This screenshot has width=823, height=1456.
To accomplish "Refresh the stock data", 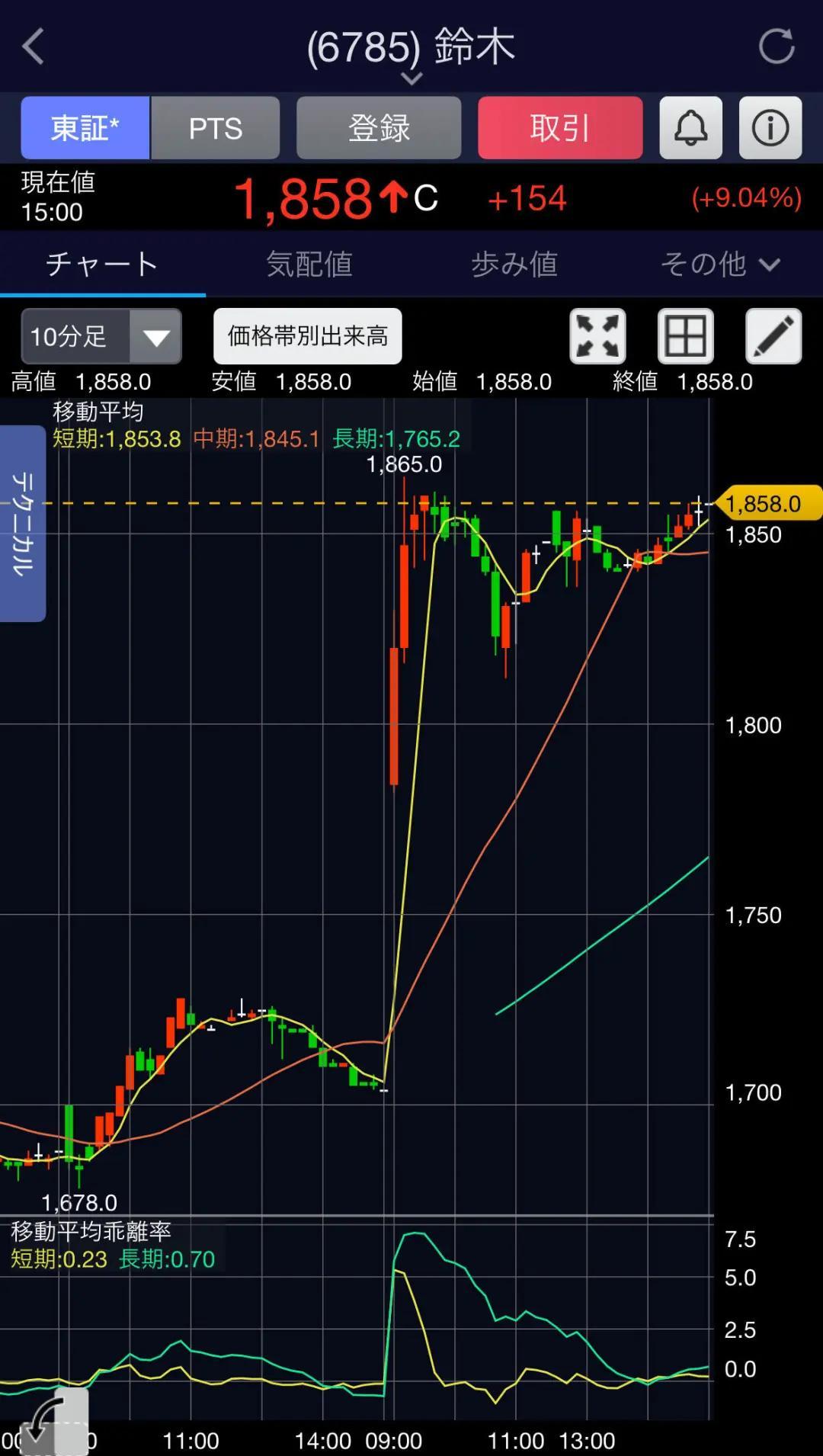I will [776, 47].
